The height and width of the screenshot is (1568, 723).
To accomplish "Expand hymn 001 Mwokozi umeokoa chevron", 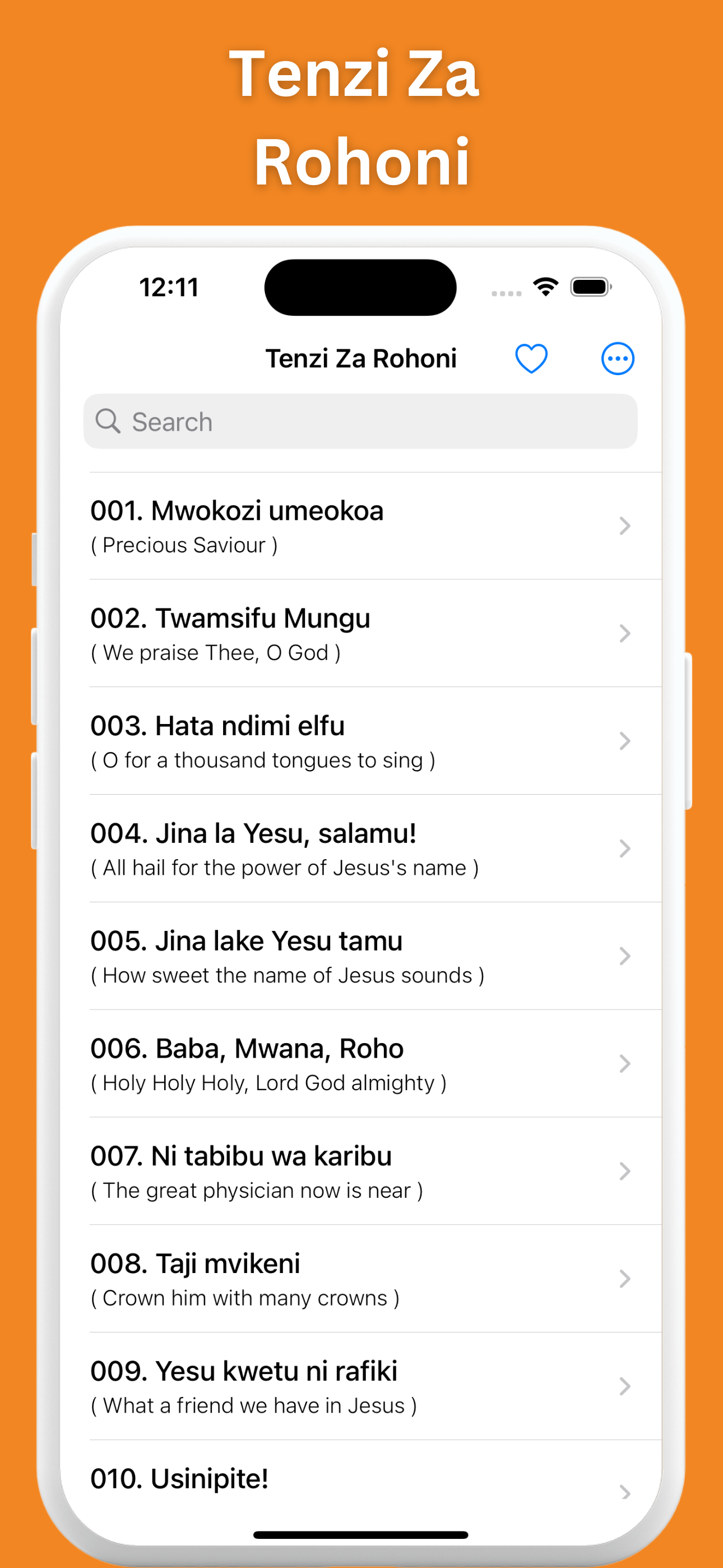I will (625, 526).
